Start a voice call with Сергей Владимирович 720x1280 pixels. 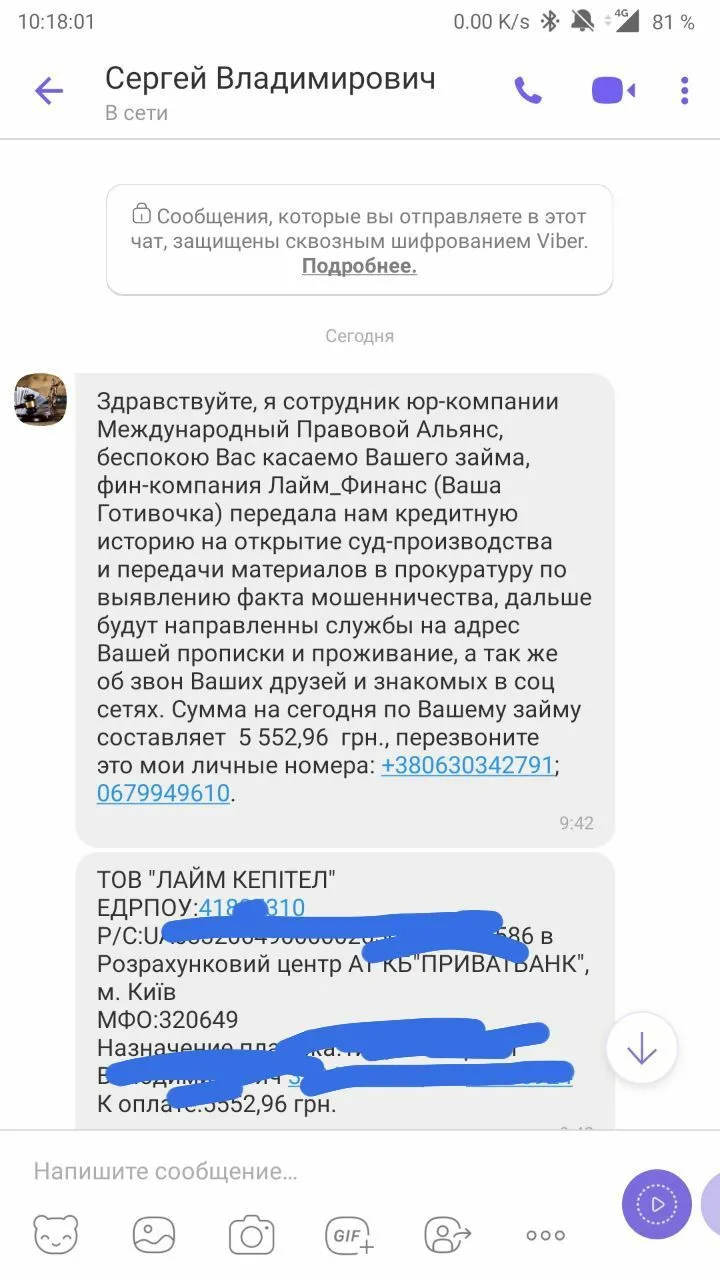click(528, 91)
